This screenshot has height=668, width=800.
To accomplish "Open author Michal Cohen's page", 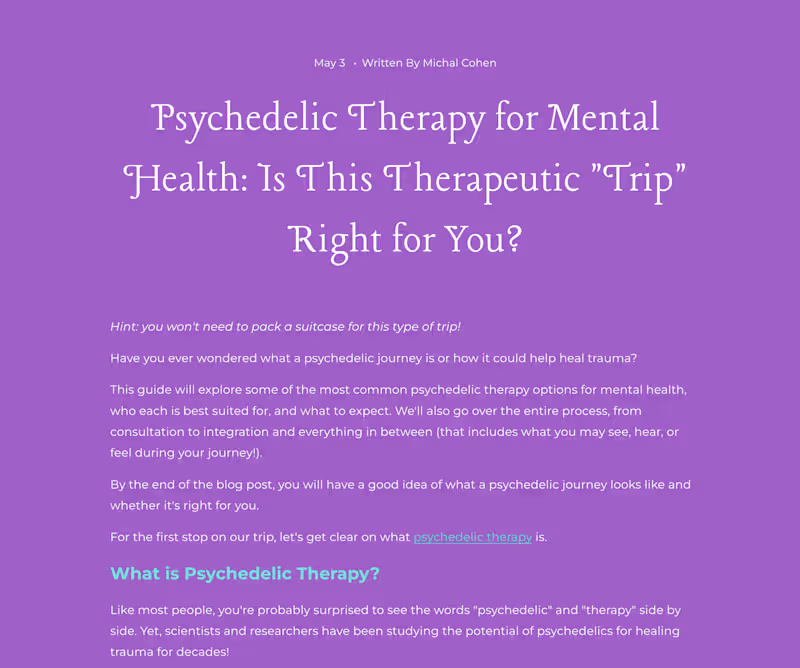I will (459, 63).
